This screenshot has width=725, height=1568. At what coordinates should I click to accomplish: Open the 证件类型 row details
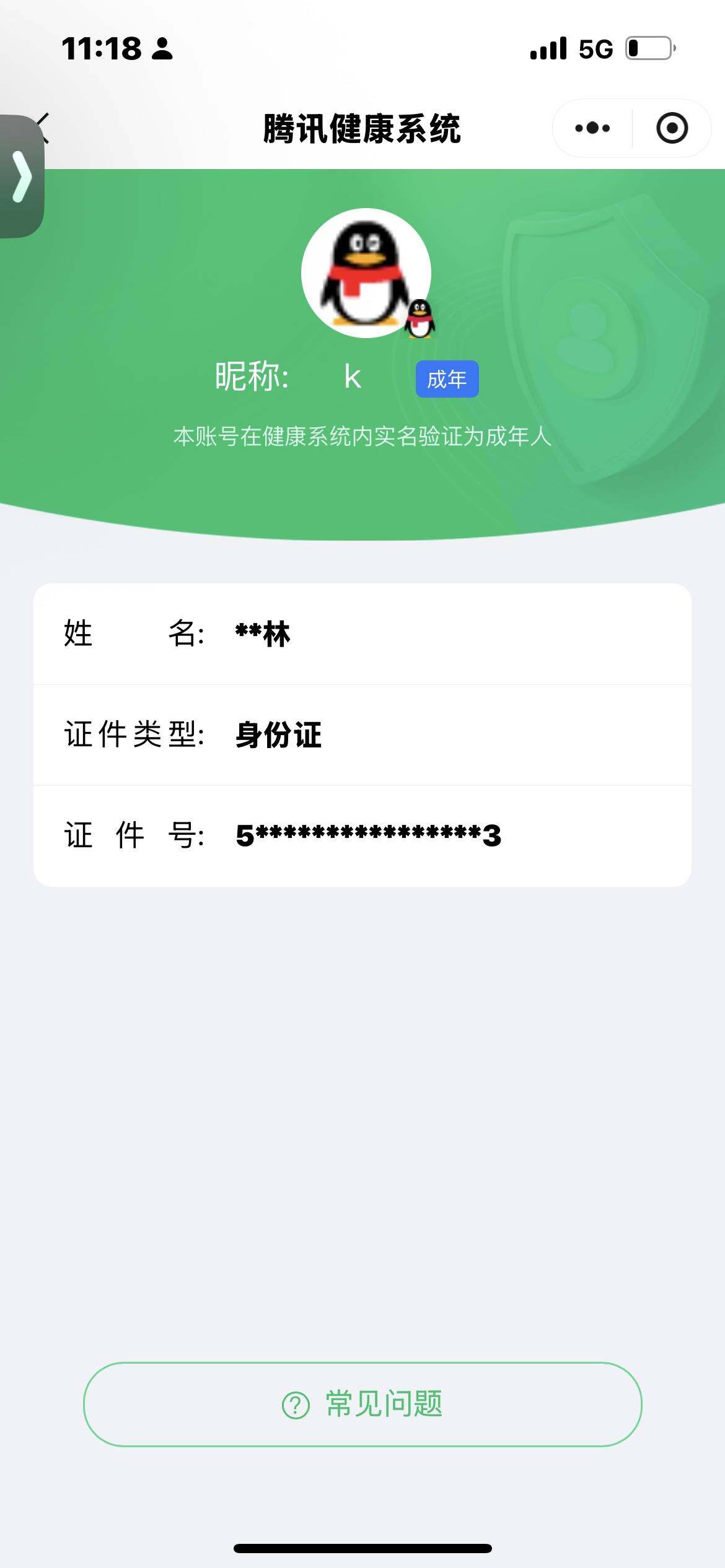[x=362, y=735]
